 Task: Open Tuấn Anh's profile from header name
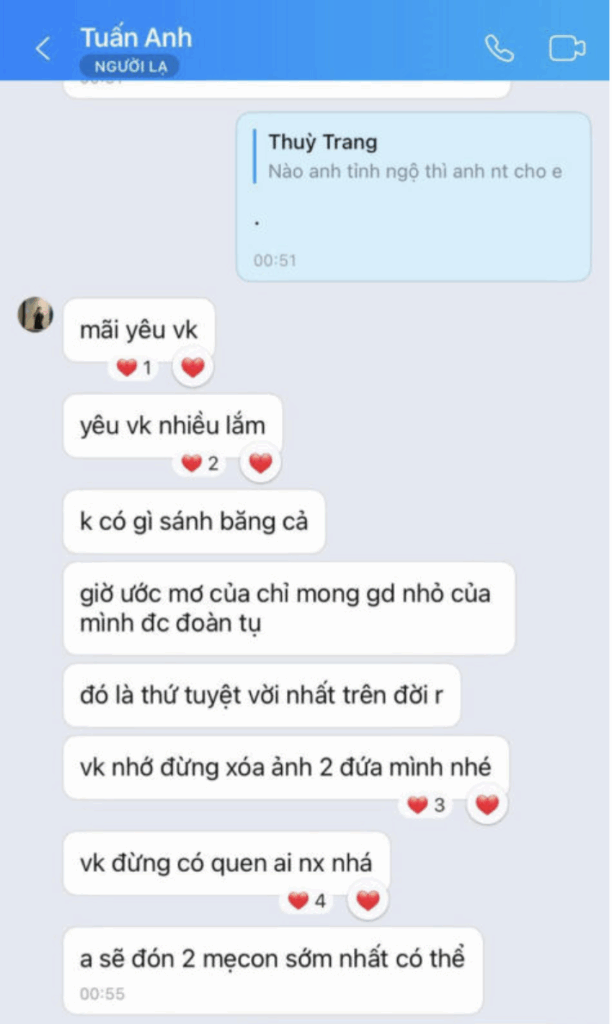(136, 39)
